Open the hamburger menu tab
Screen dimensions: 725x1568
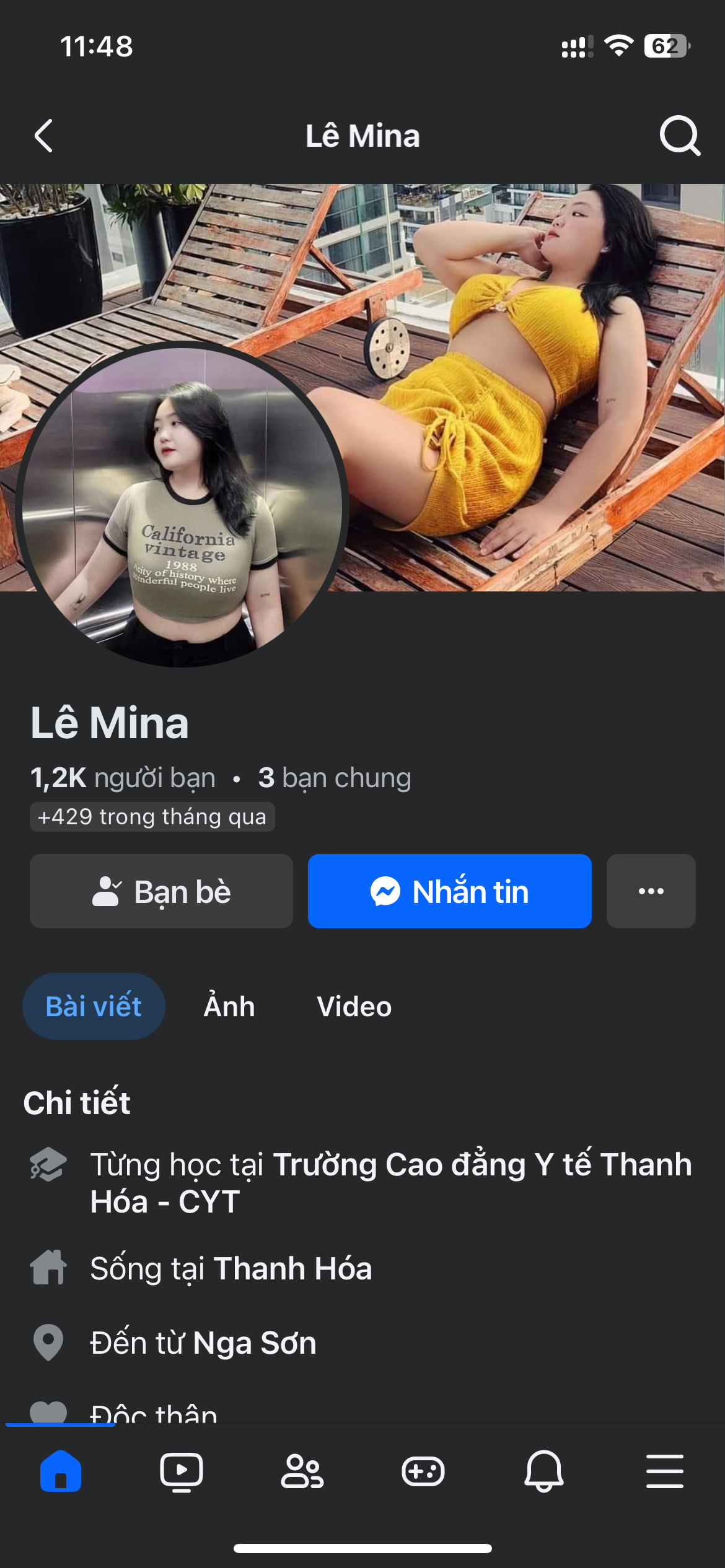click(x=664, y=1471)
